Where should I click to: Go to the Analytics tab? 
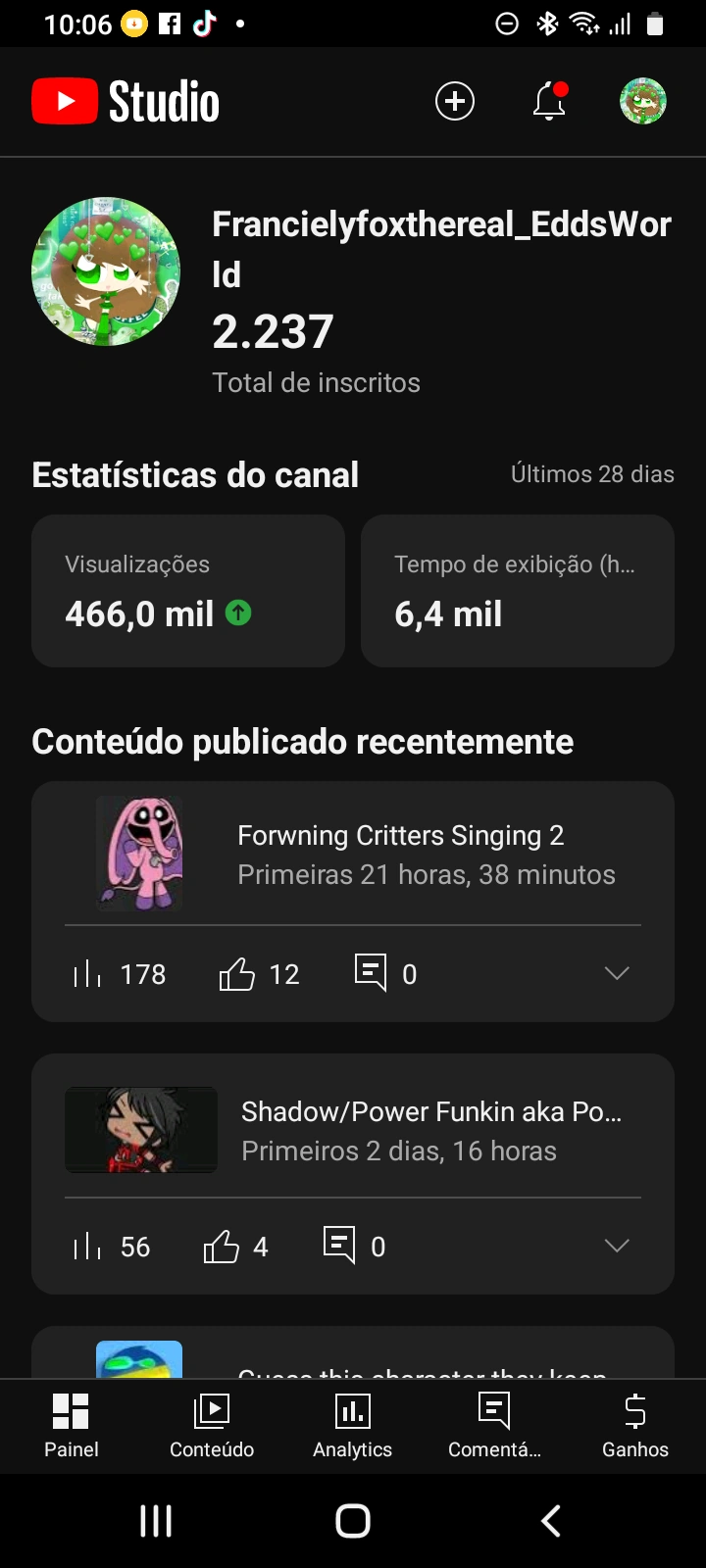(353, 1426)
